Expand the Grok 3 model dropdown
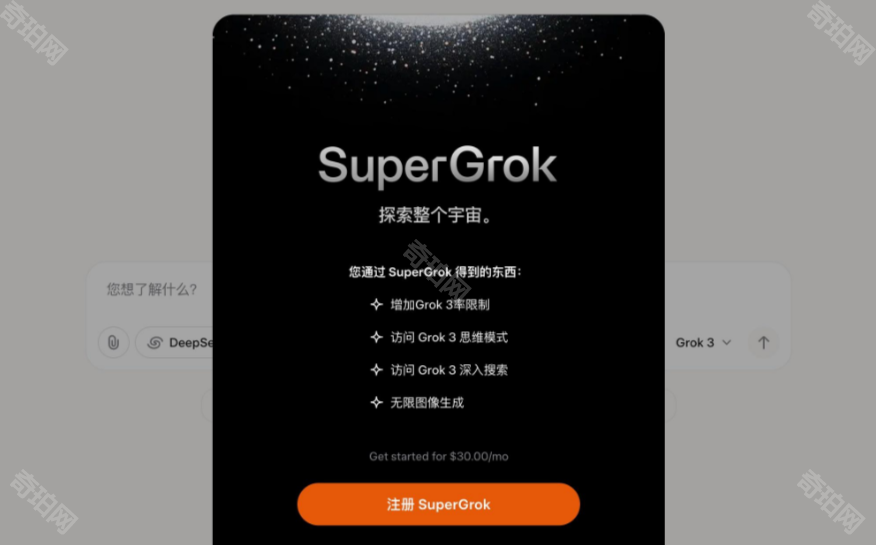 click(703, 342)
